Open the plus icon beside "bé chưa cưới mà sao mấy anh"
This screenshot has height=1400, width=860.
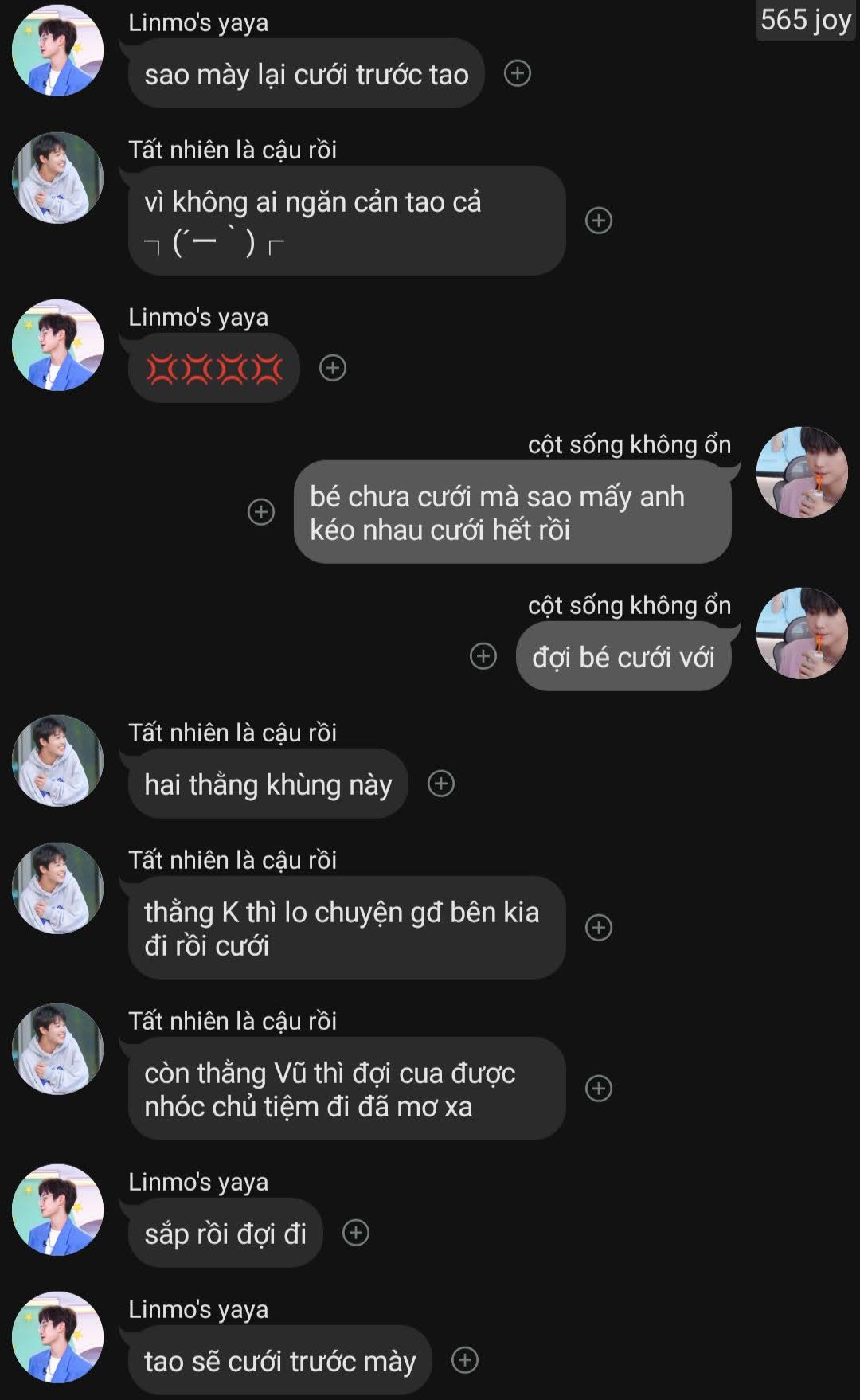click(261, 512)
